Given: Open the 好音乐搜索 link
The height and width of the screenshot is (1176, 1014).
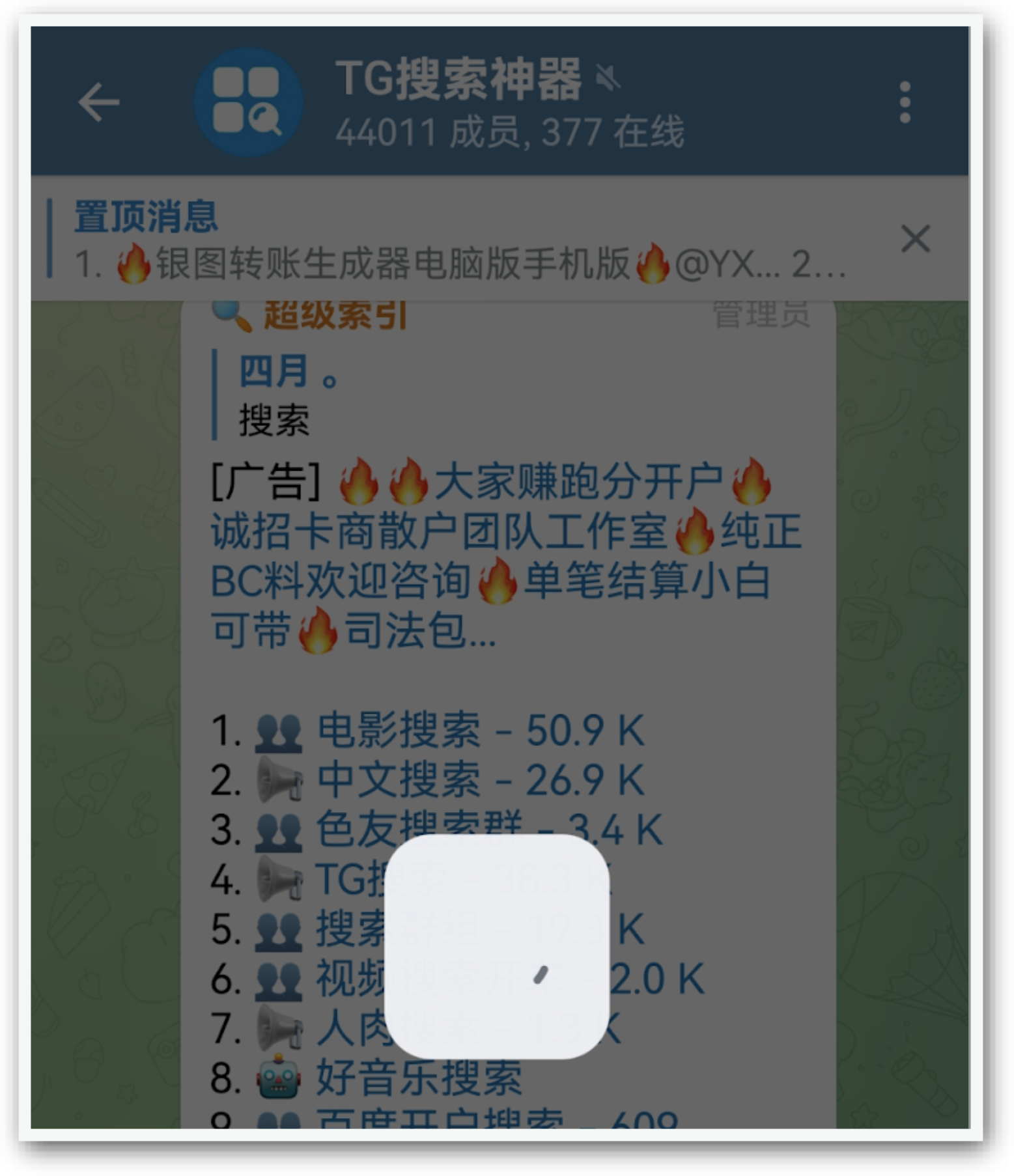Looking at the screenshot, I should click(419, 1078).
